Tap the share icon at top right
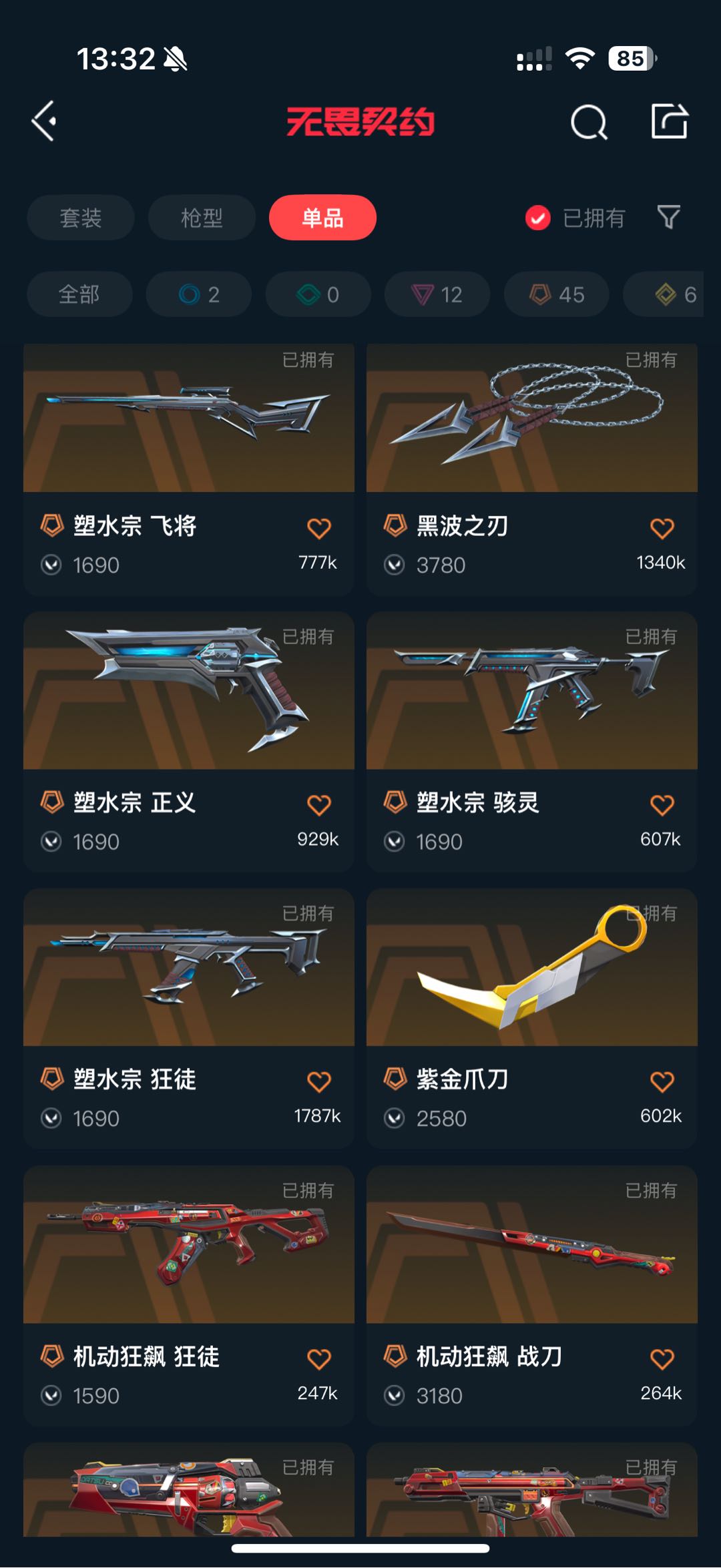The width and height of the screenshot is (721, 1568). (669, 121)
